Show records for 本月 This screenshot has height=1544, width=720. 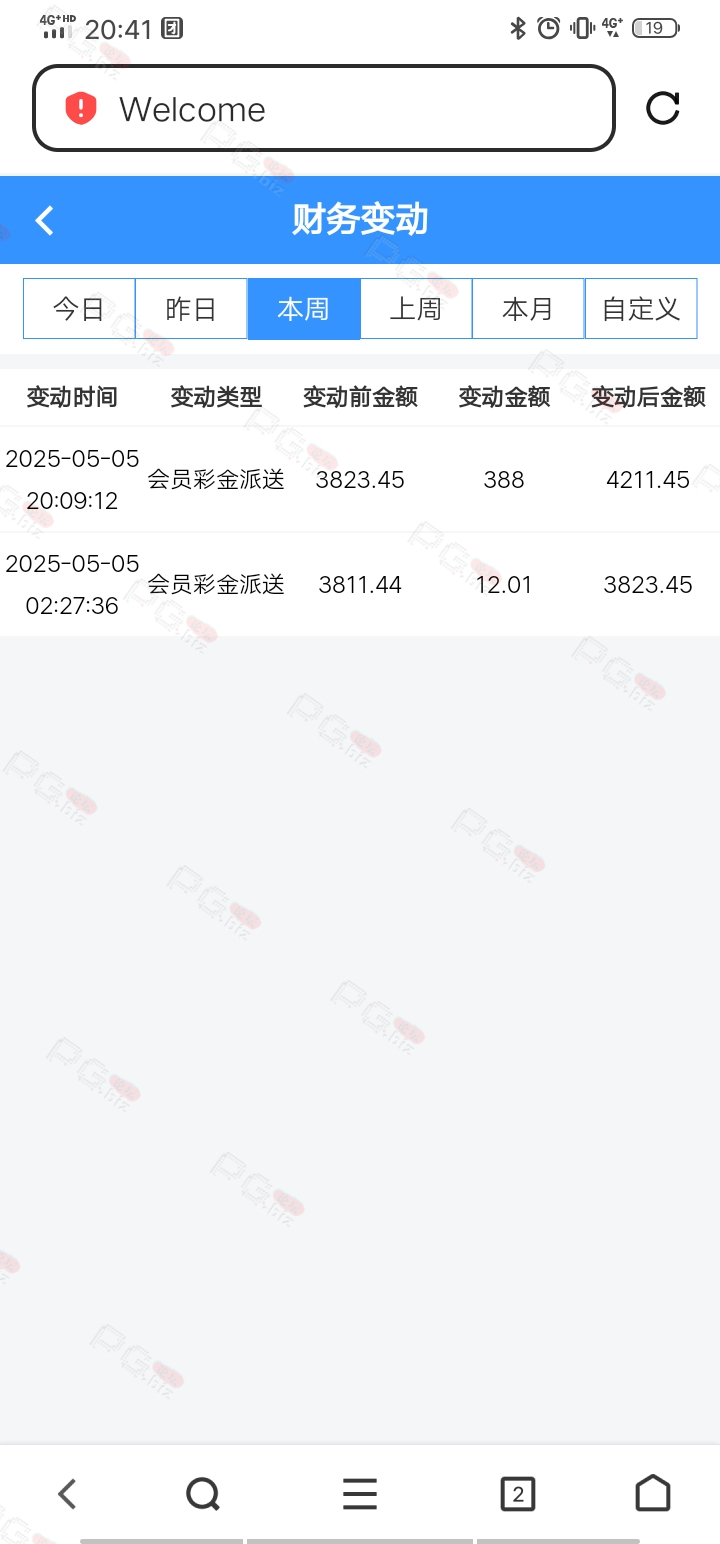point(528,309)
